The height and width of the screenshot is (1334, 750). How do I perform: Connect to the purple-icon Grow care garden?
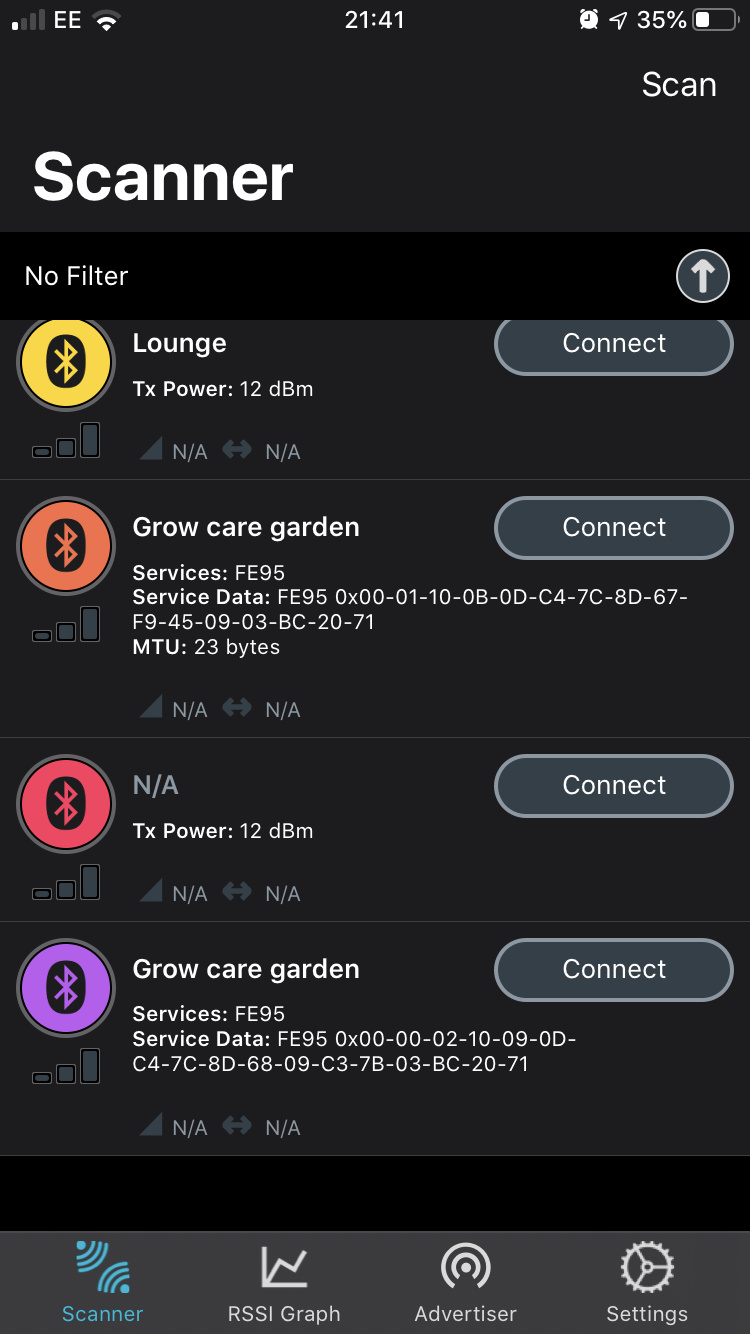point(614,969)
